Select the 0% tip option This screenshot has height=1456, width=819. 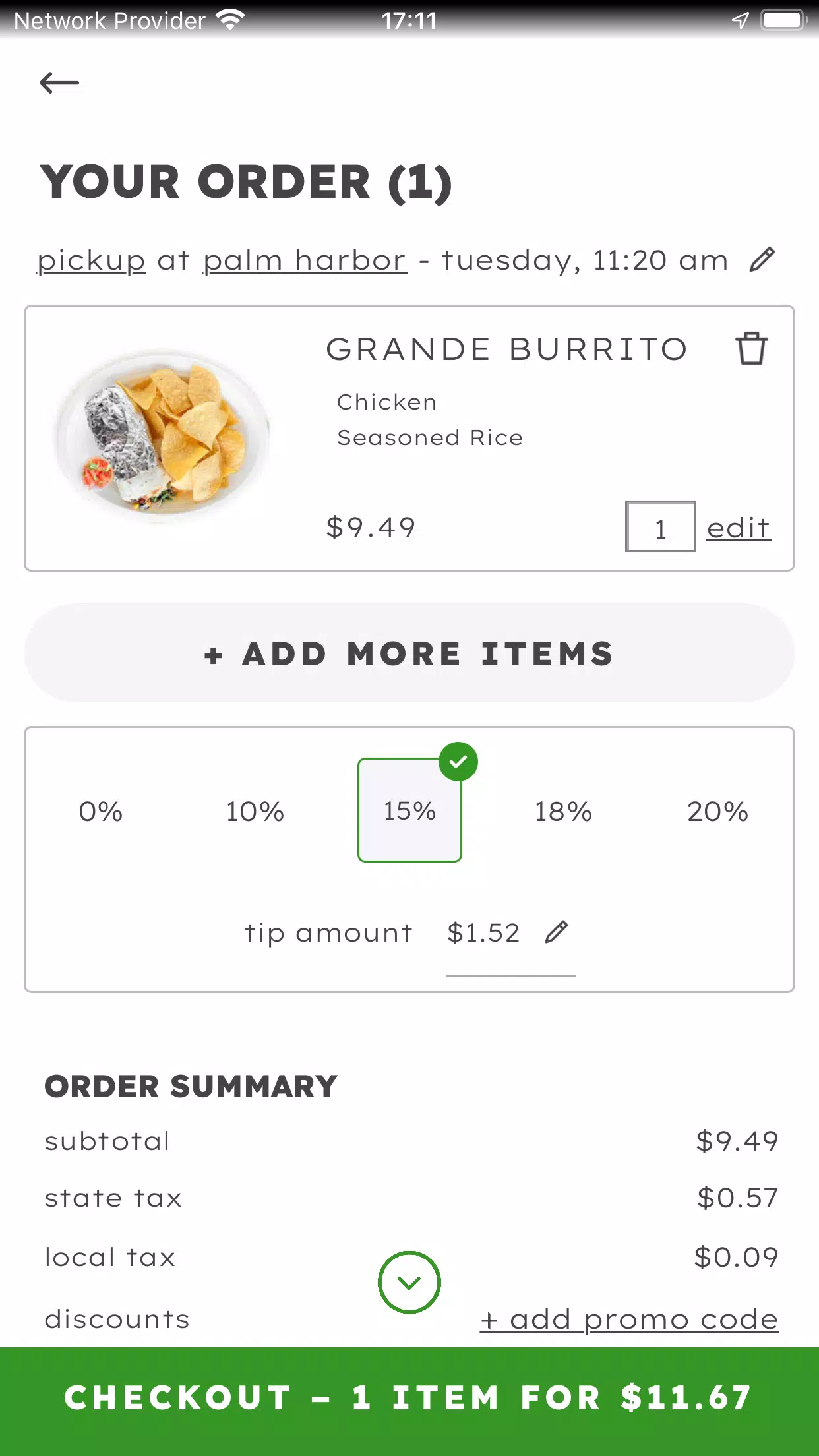pyautogui.click(x=101, y=811)
